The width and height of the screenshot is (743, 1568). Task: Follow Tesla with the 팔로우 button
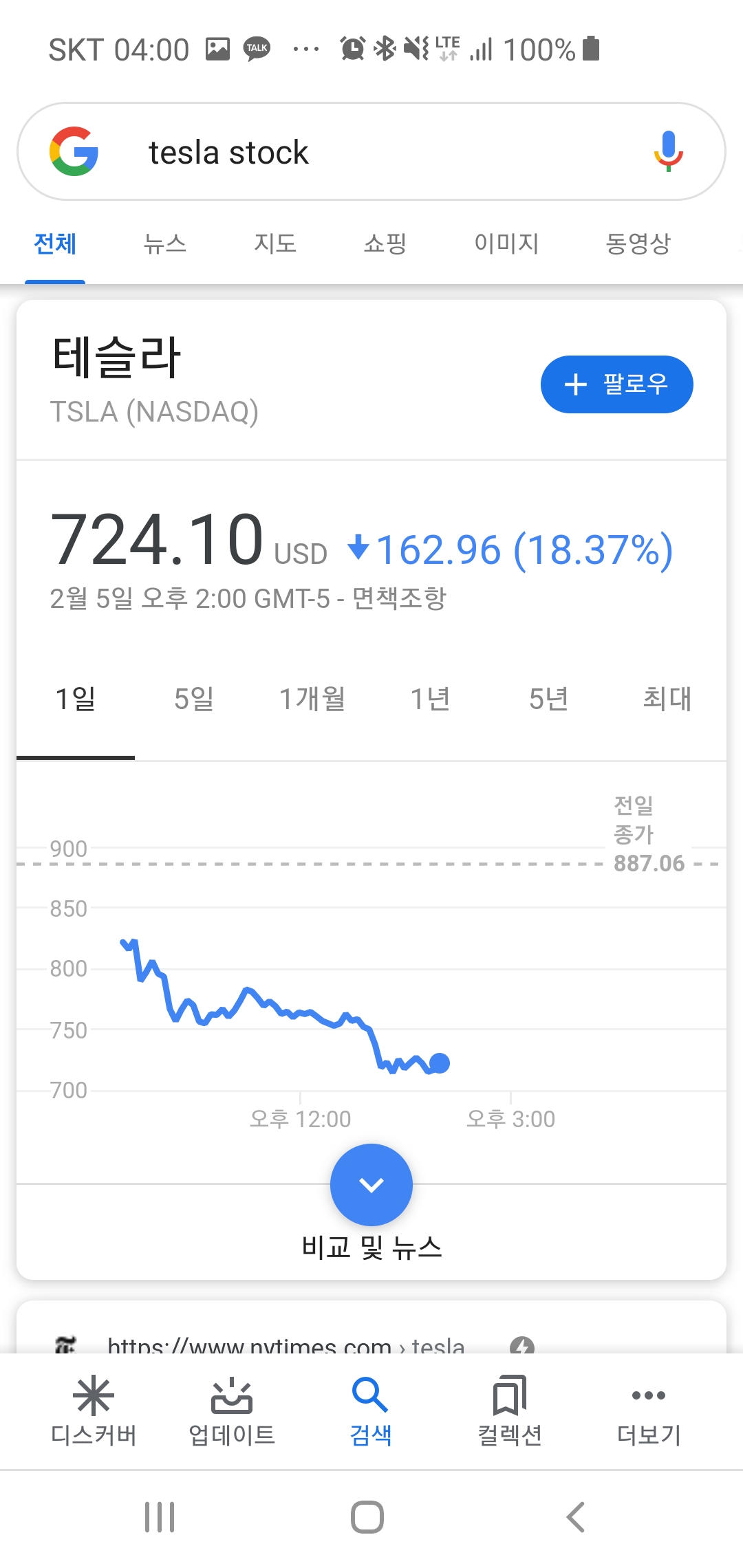(616, 384)
